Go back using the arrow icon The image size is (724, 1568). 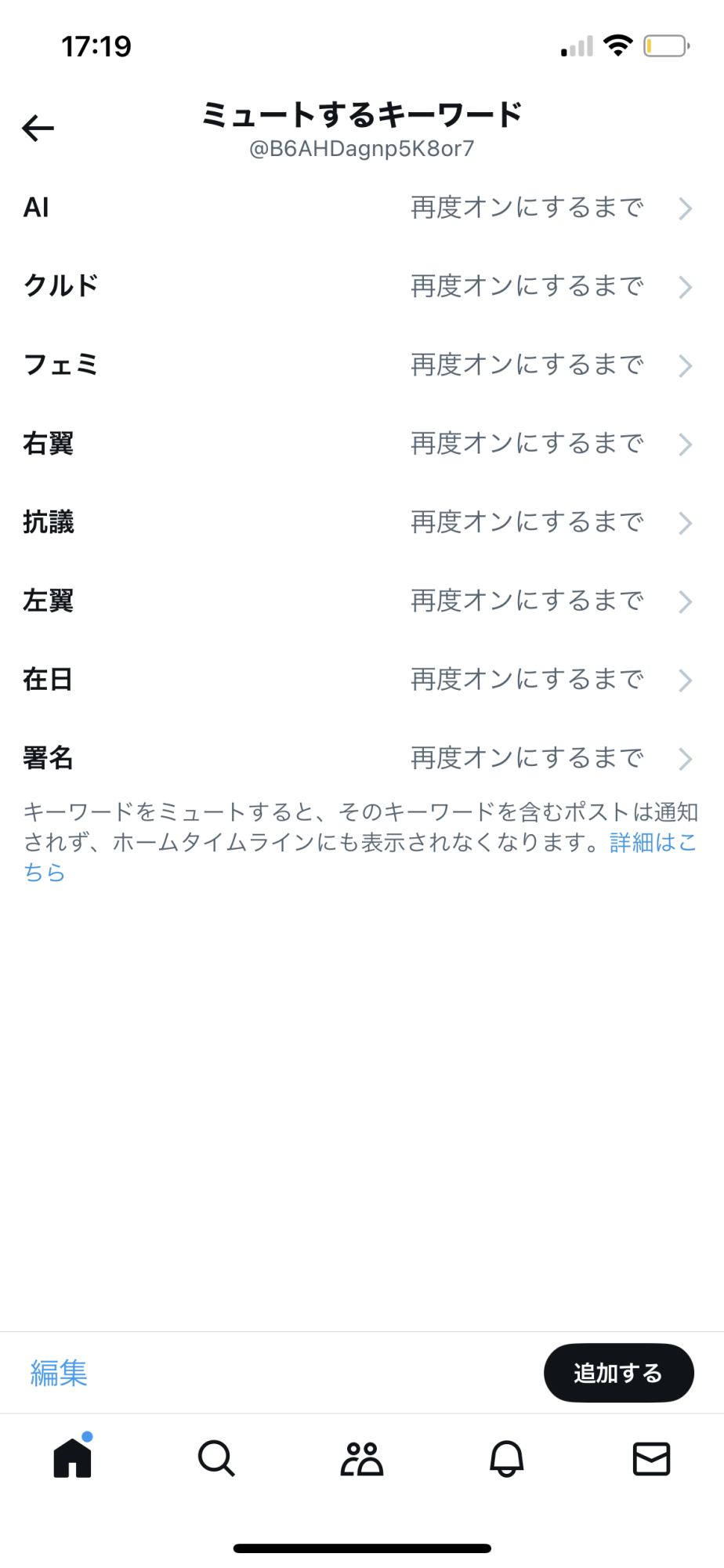click(38, 128)
